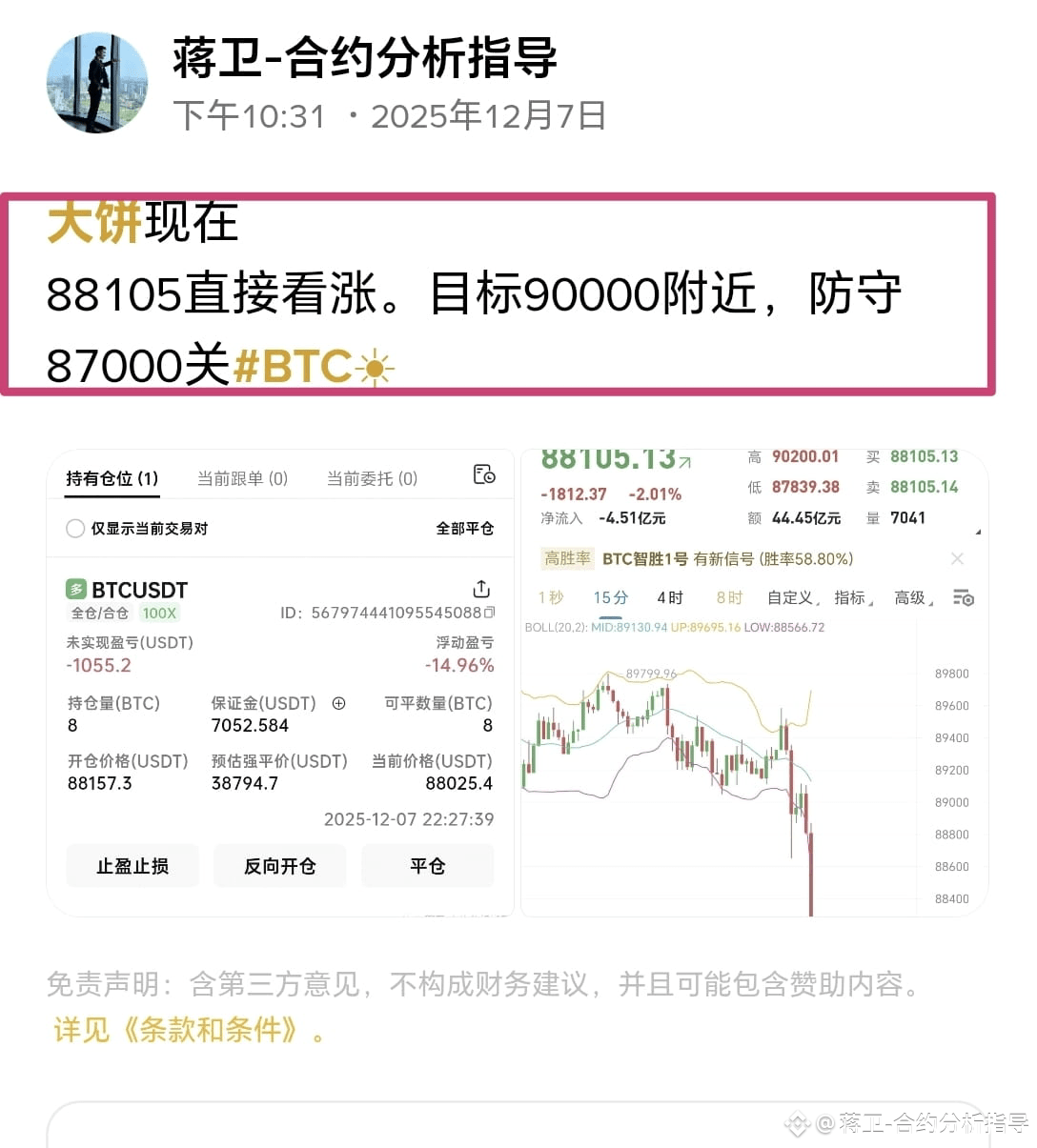Enable the 仅显示当前交易对 filter
1037x1148 pixels.
coord(75,528)
